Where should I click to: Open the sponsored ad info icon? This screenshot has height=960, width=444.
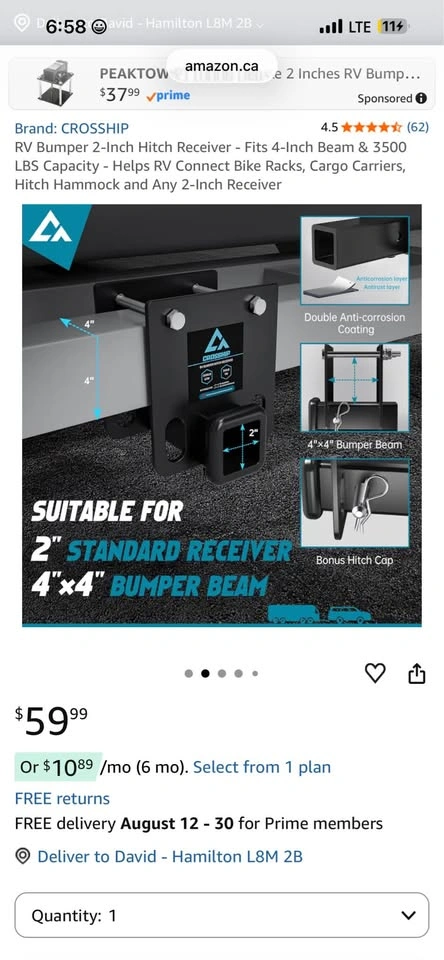coord(421,98)
